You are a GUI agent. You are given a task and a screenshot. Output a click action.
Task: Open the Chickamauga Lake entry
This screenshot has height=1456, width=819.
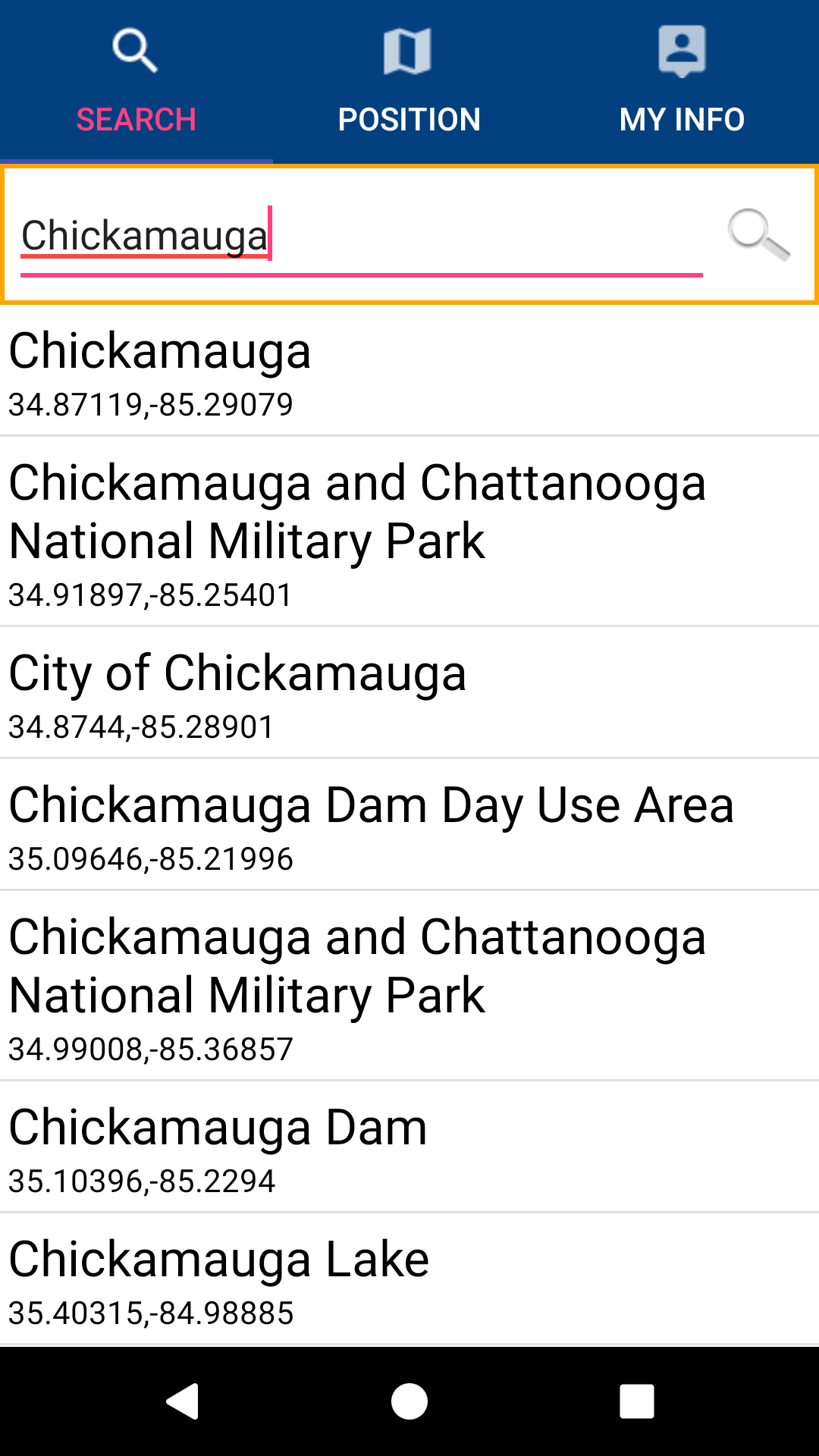(x=409, y=1278)
